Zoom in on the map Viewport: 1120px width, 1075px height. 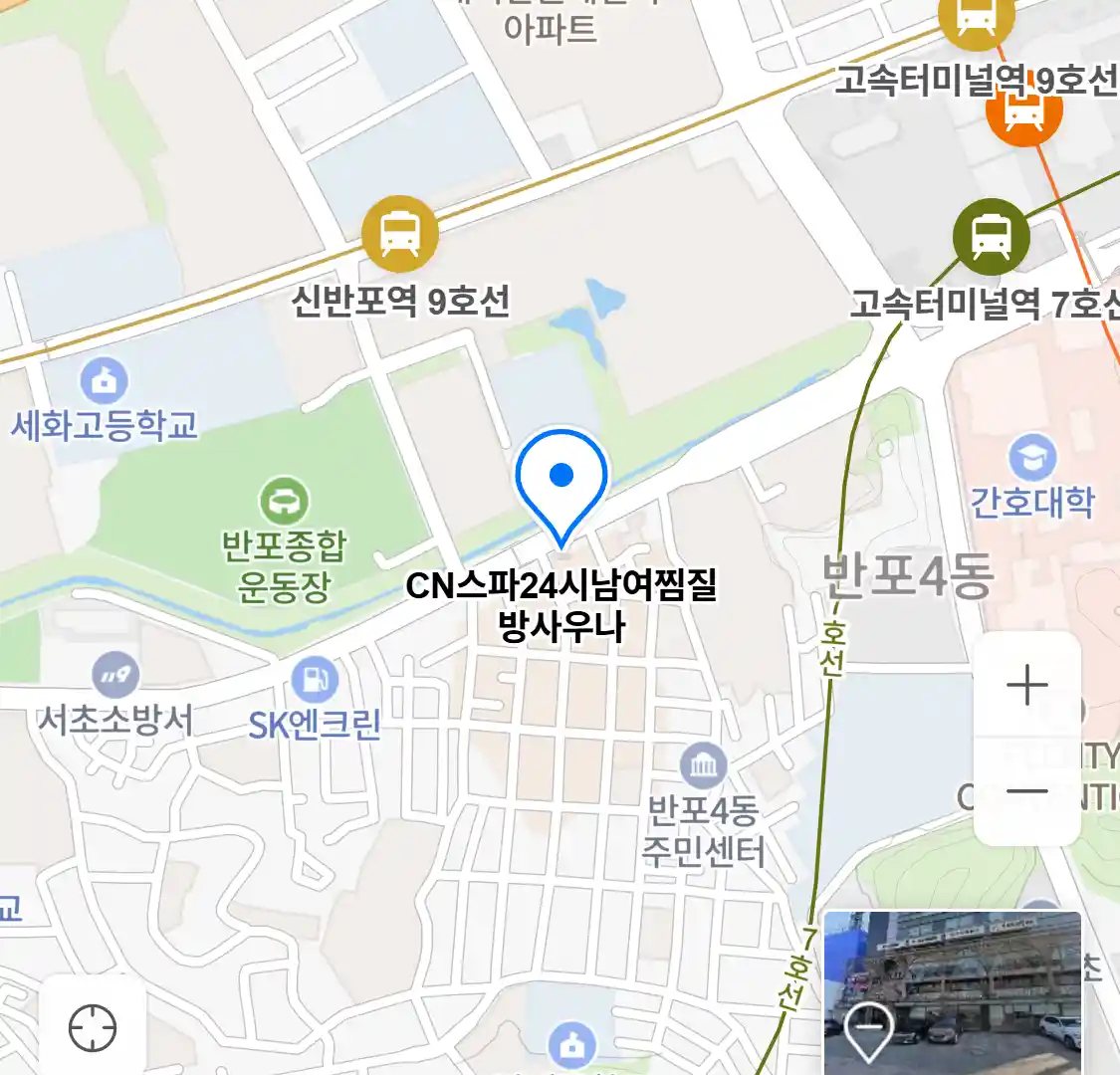(1026, 686)
